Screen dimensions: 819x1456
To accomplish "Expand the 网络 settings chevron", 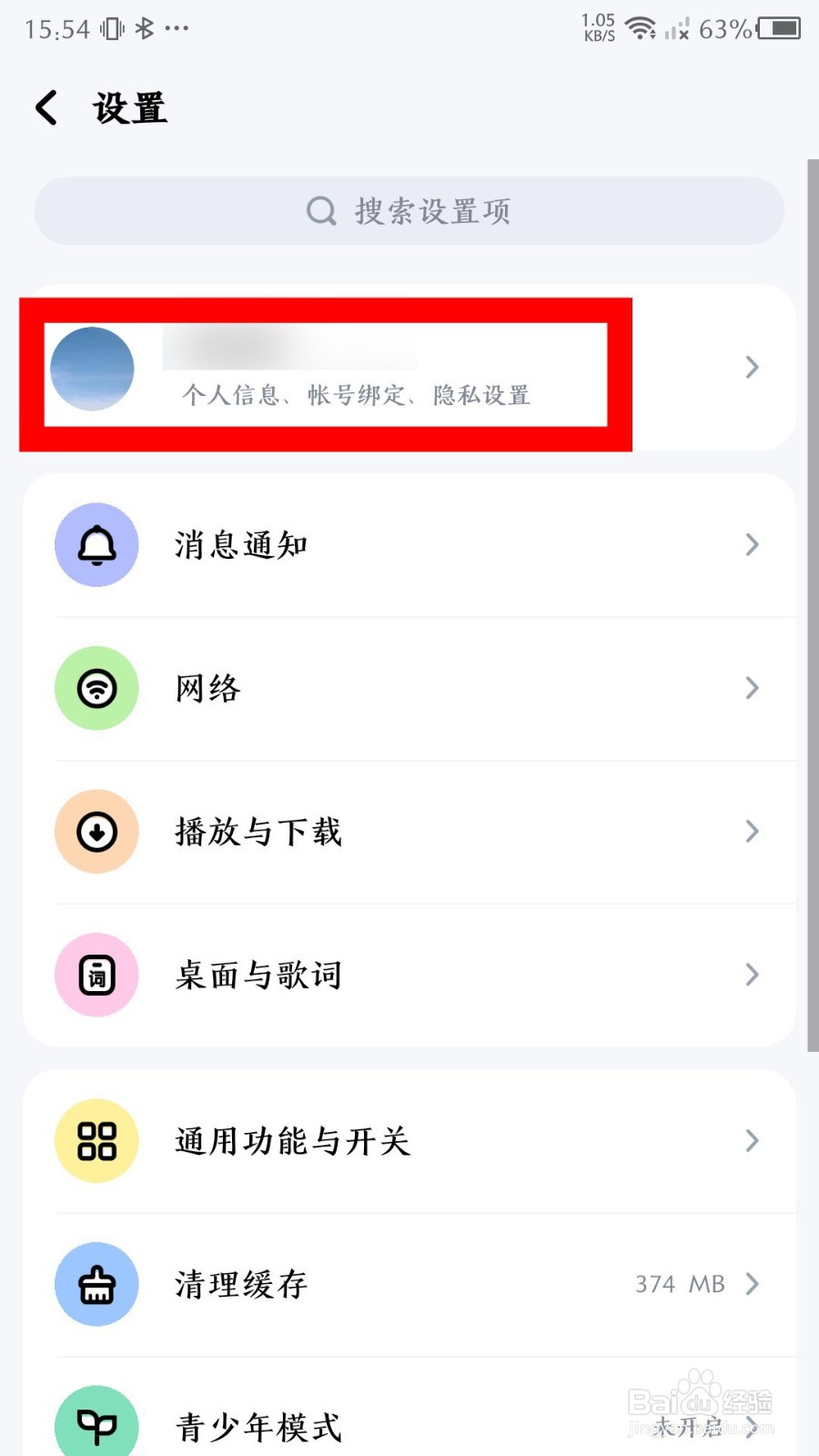I will [752, 689].
